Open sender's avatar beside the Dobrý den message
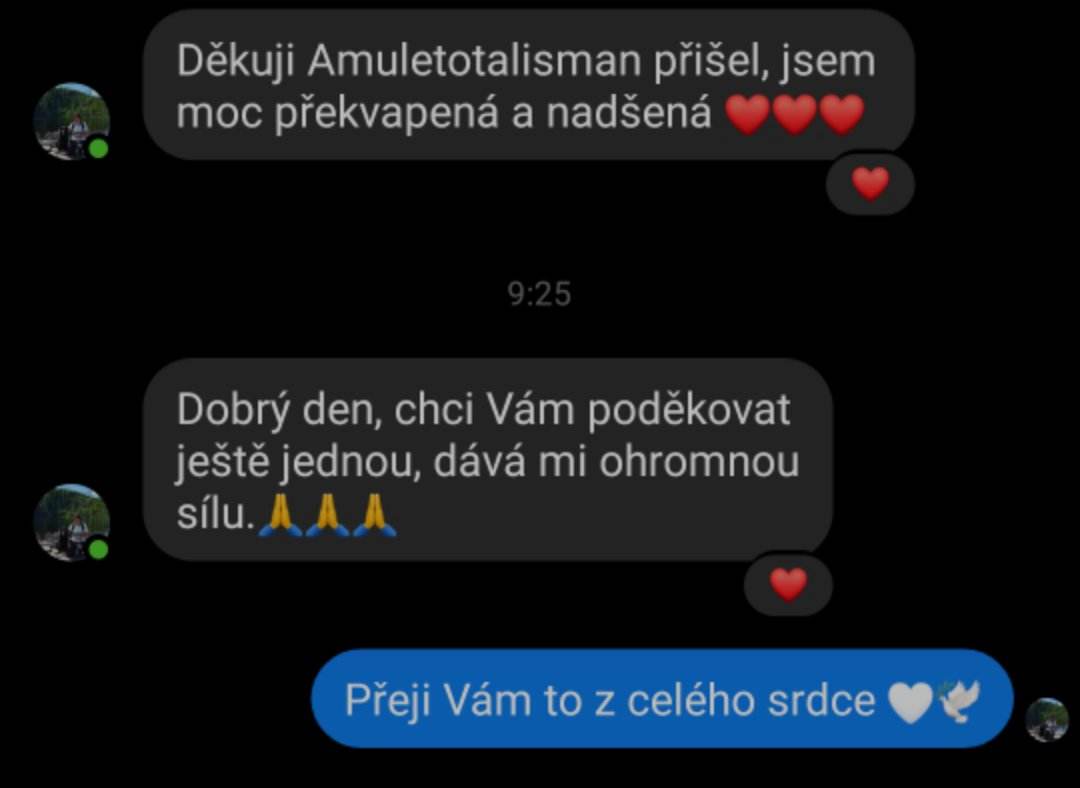 tap(72, 522)
